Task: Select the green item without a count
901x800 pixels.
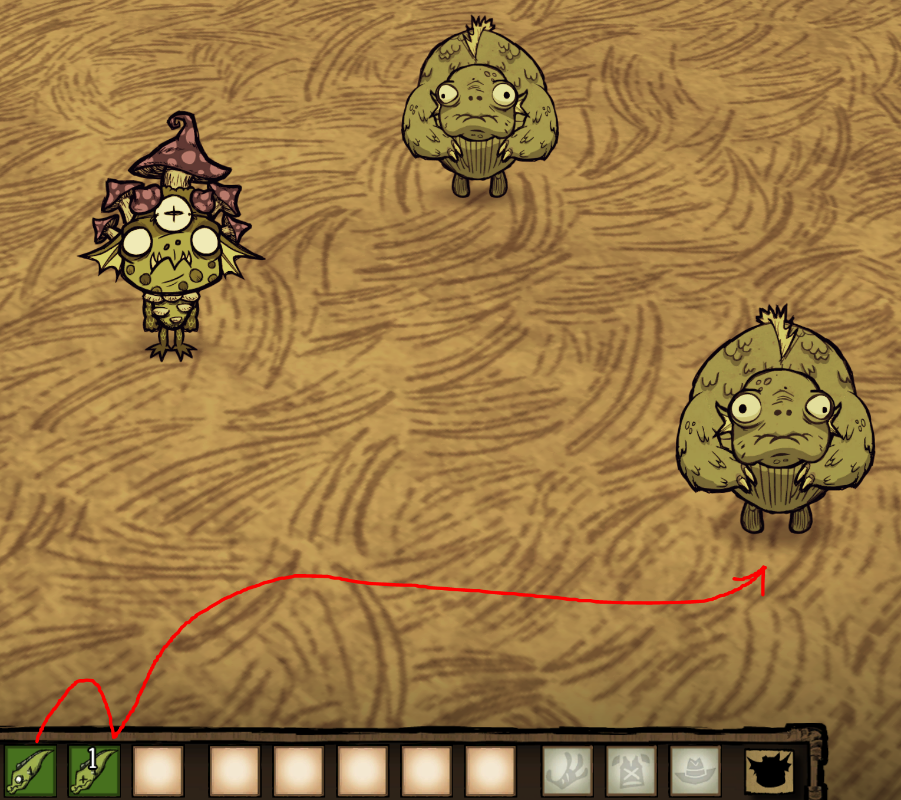Action: tap(30, 771)
